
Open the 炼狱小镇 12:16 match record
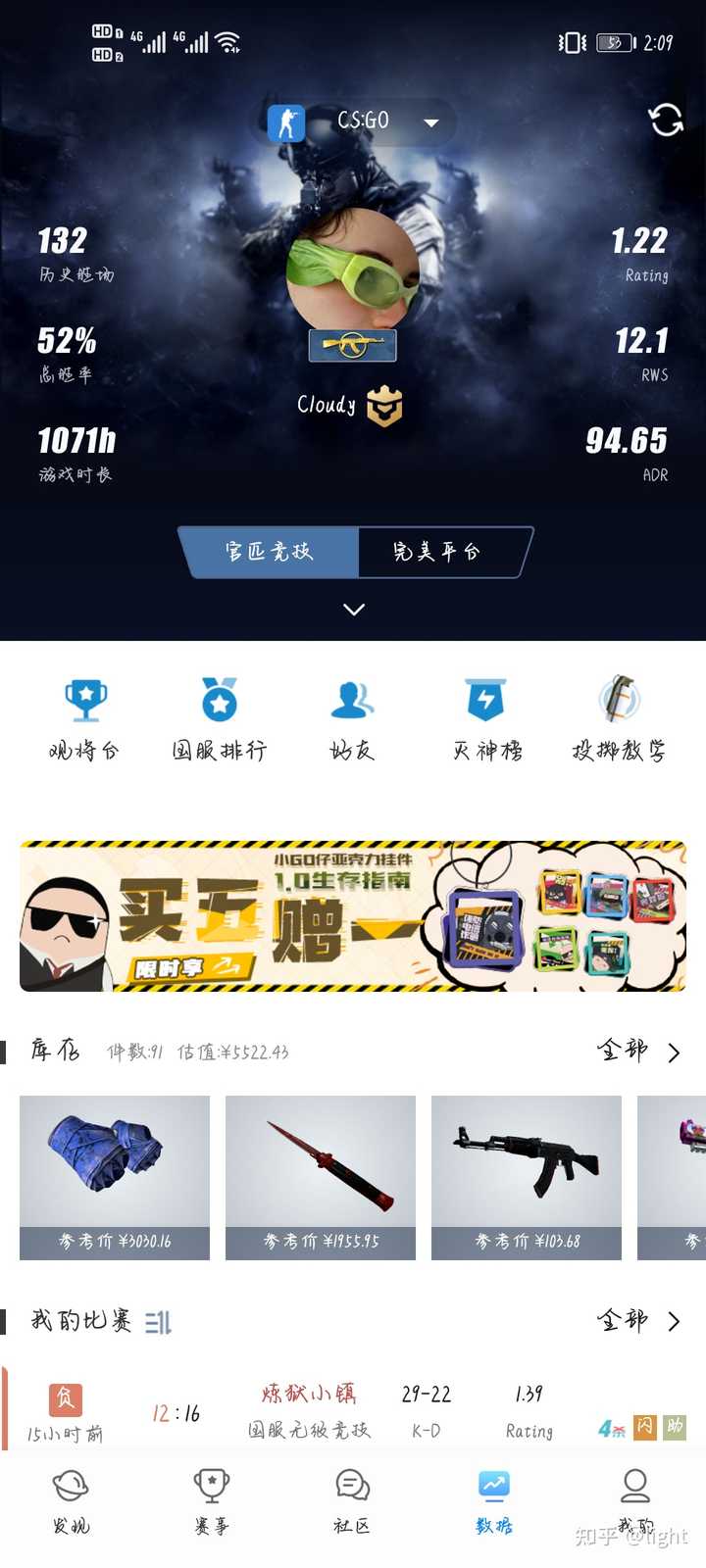click(353, 1411)
